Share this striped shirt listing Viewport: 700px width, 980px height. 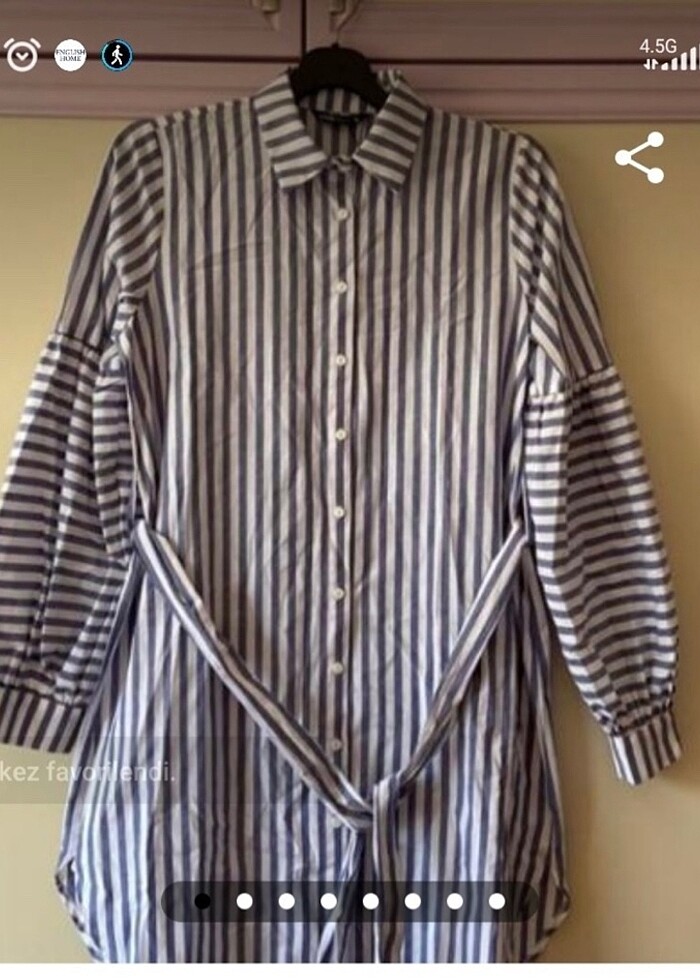[x=639, y=157]
